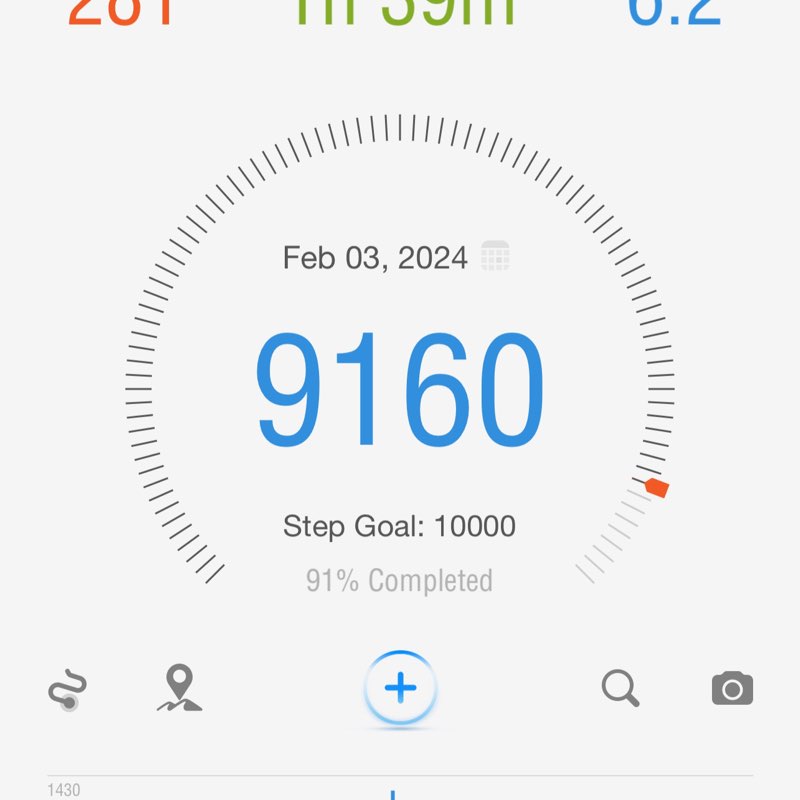Open the route tracking icon
This screenshot has height=800, width=800.
point(68,690)
